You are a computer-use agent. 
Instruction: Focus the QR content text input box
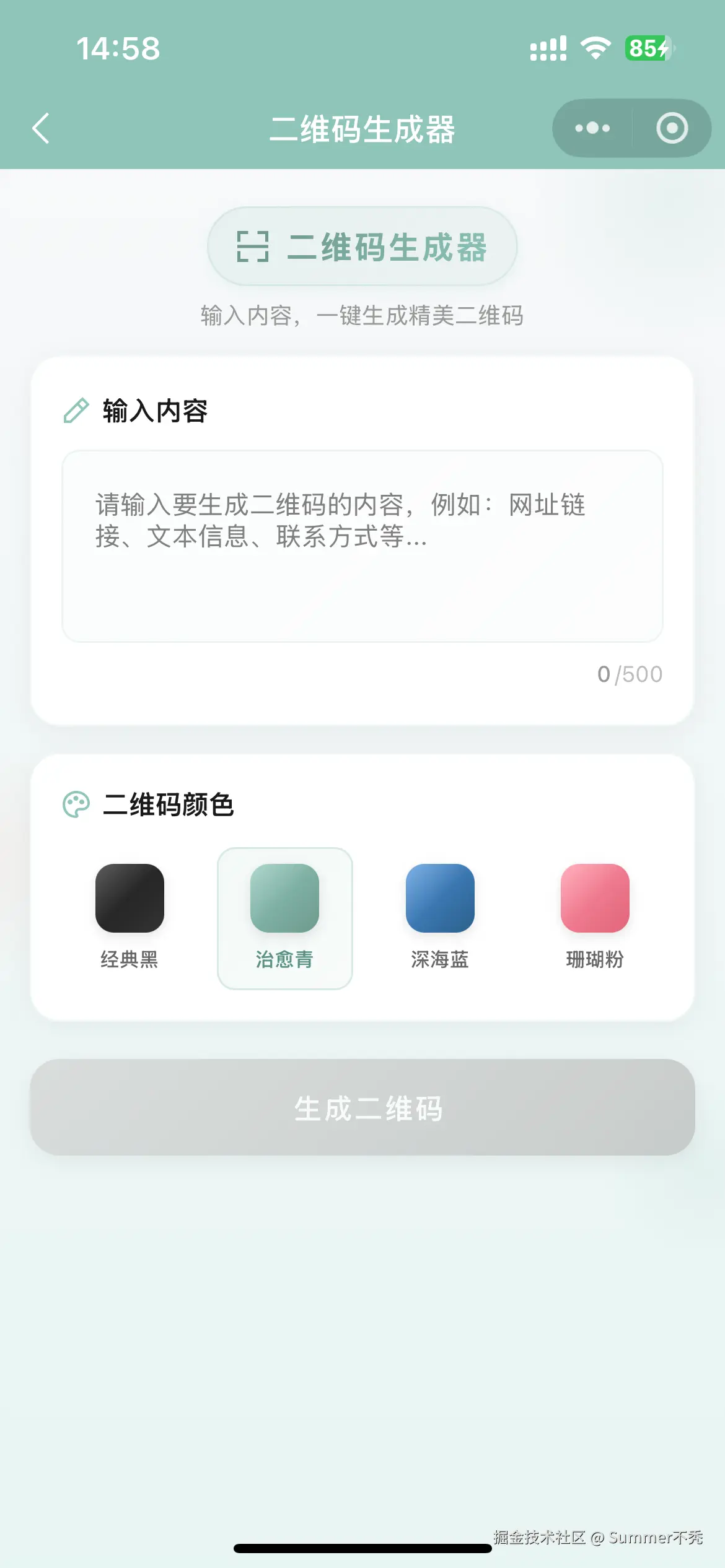click(x=362, y=546)
